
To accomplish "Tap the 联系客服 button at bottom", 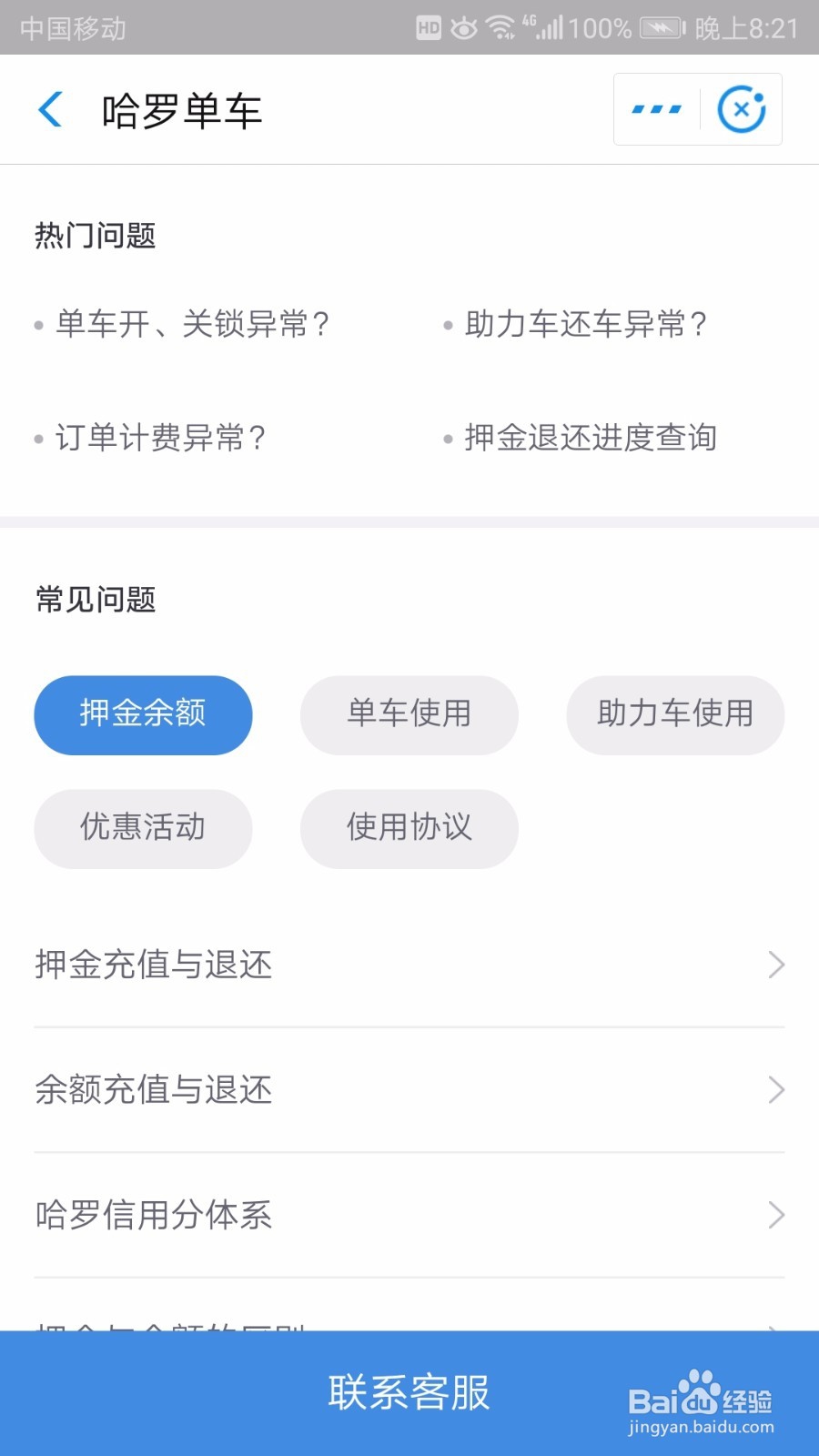I will (x=409, y=1390).
